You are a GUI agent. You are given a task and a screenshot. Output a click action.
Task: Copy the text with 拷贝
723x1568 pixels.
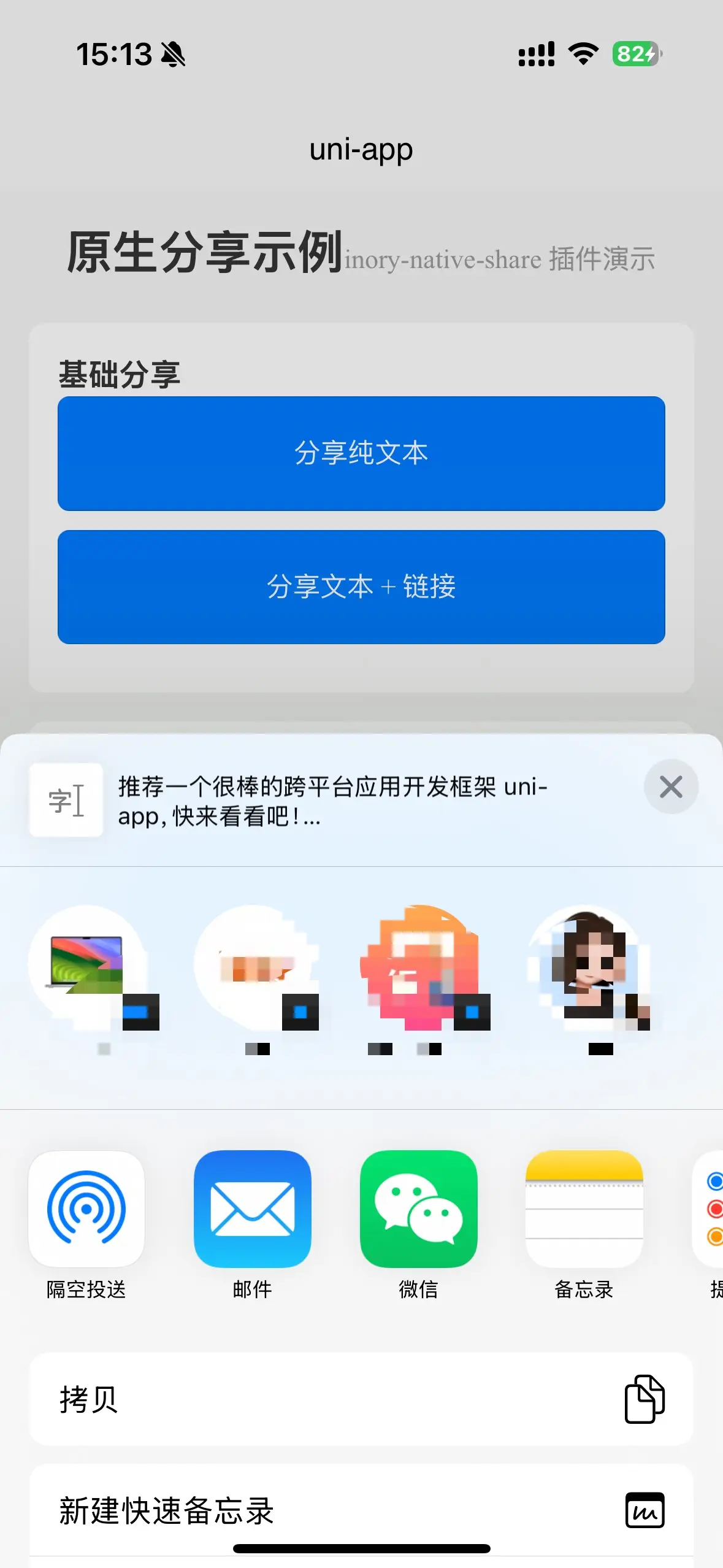coord(361,1399)
